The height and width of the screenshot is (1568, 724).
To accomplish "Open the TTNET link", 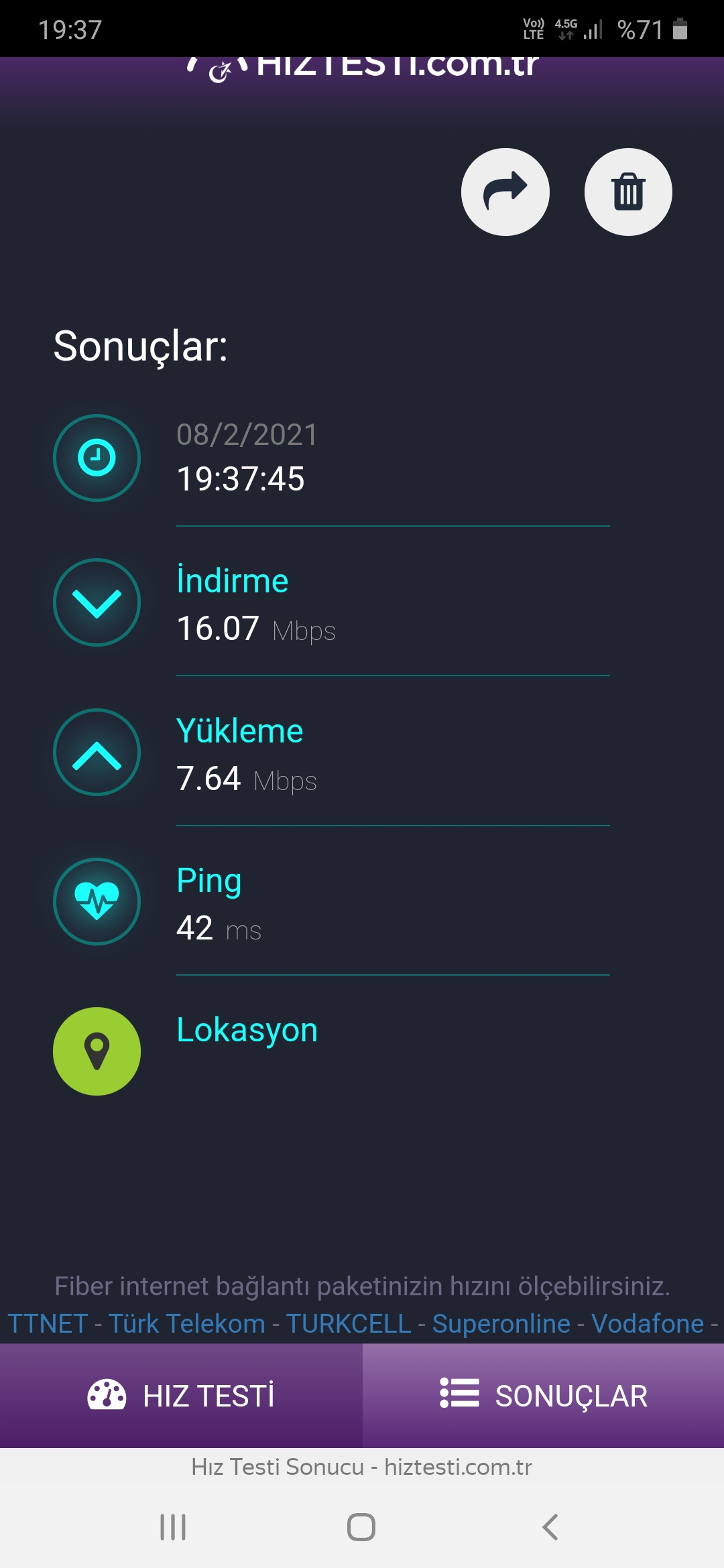I will (48, 1323).
